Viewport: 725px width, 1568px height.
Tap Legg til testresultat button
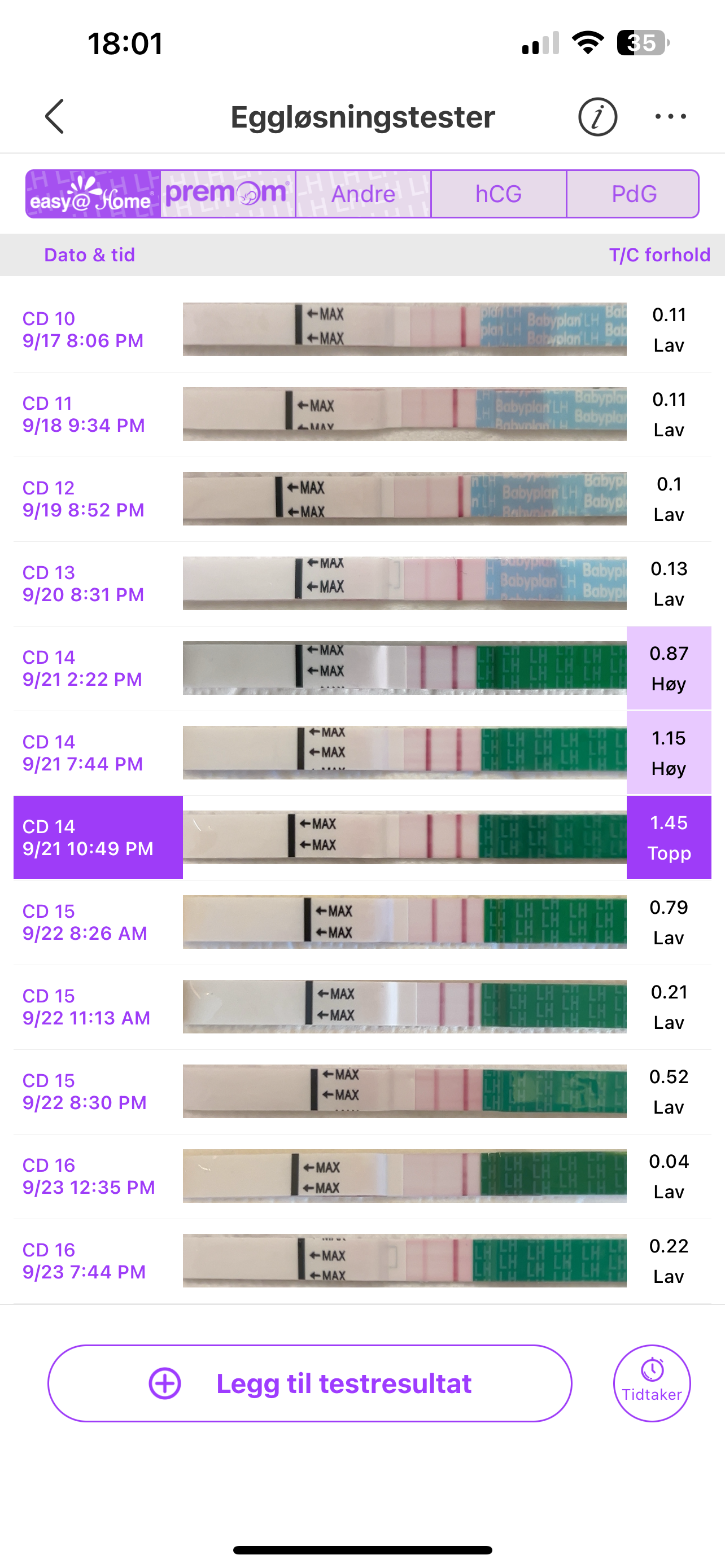coord(310,1383)
